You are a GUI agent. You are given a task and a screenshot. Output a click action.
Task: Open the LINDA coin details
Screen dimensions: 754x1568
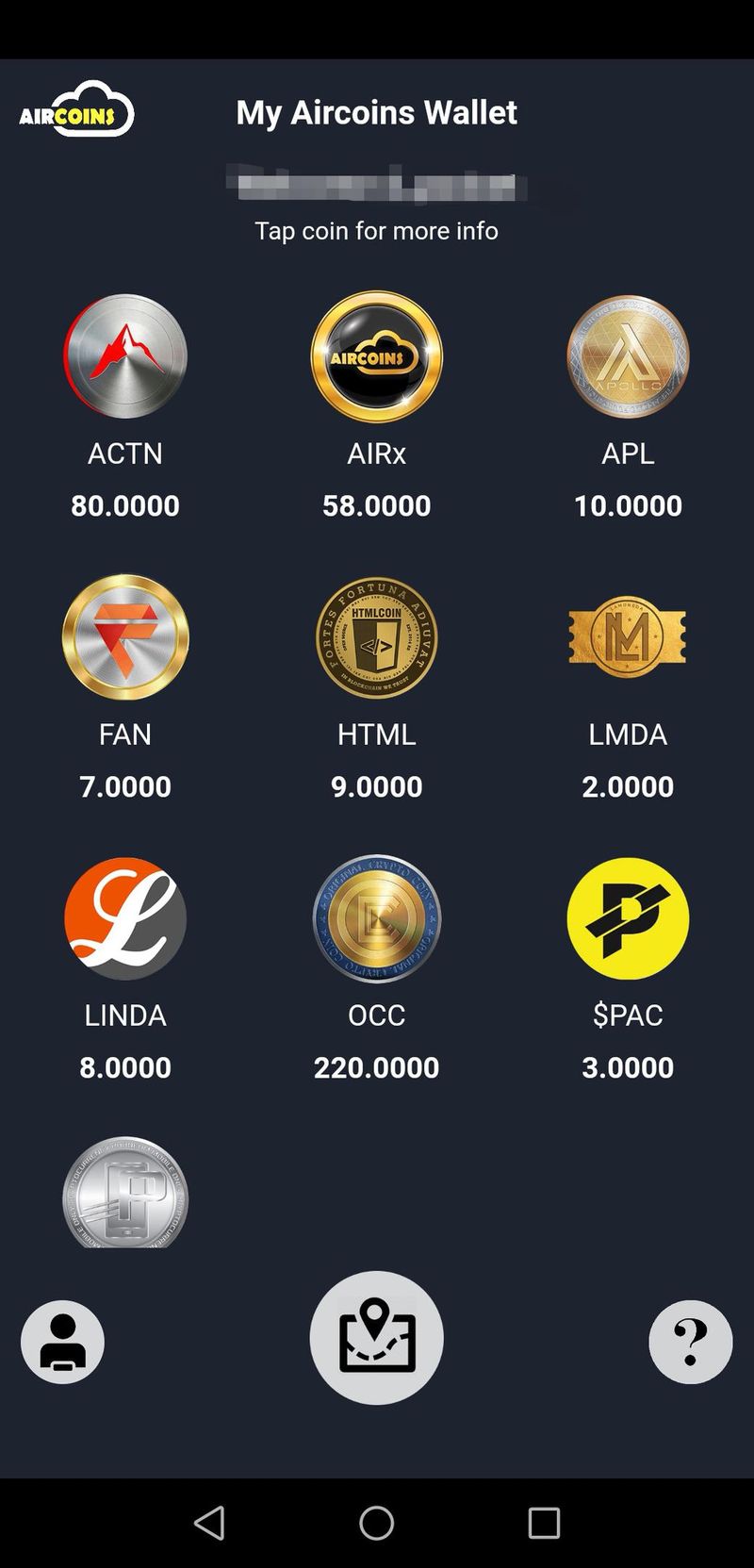pyautogui.click(x=125, y=918)
